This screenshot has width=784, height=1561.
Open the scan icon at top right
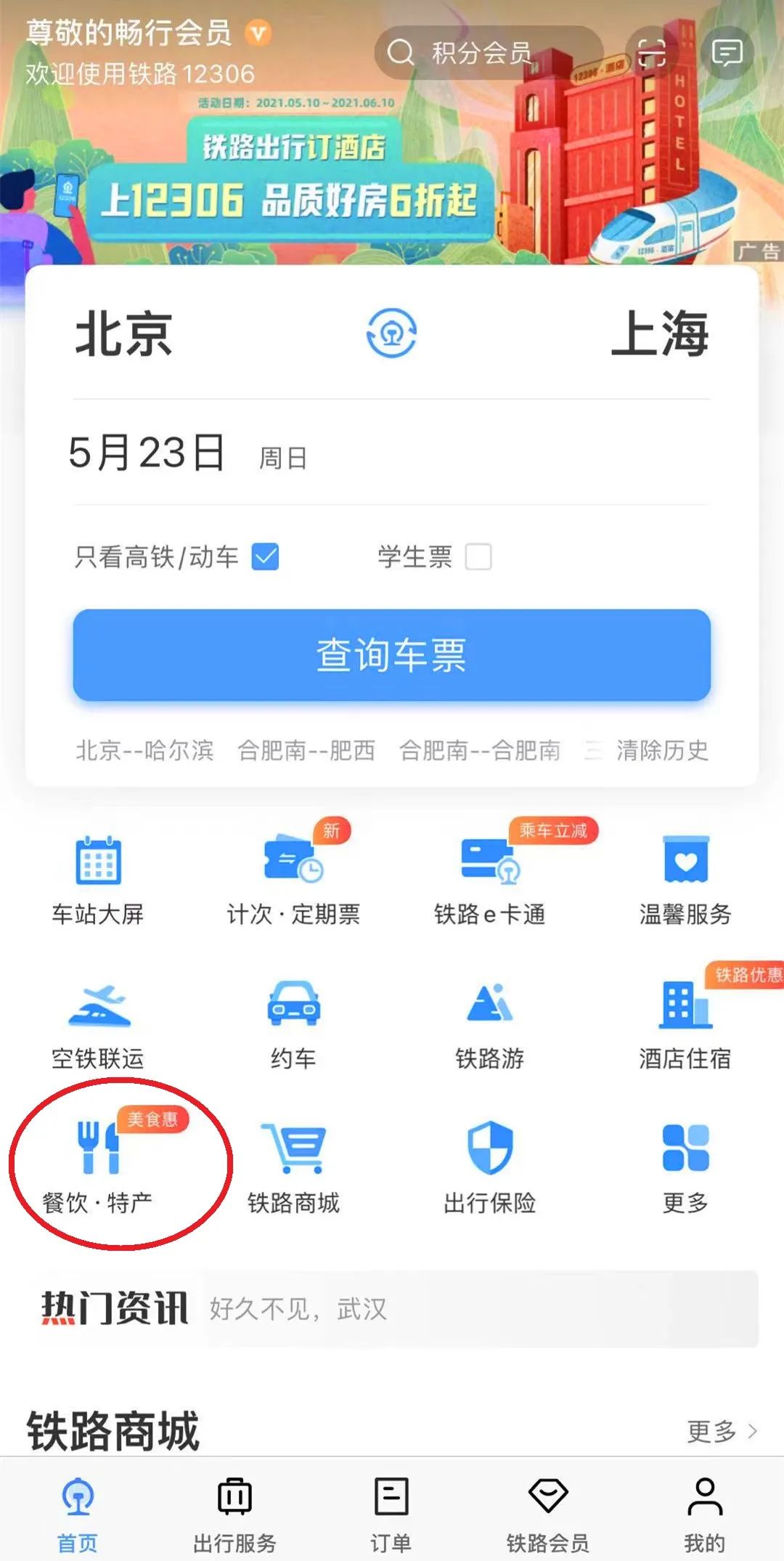click(651, 53)
